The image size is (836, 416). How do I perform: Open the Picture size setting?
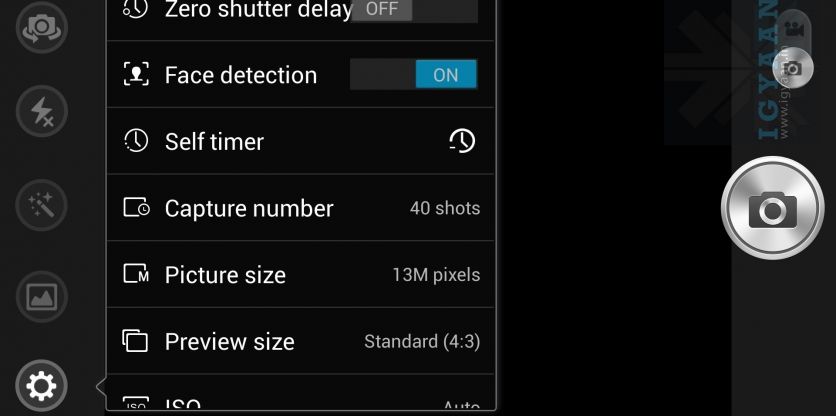point(300,275)
